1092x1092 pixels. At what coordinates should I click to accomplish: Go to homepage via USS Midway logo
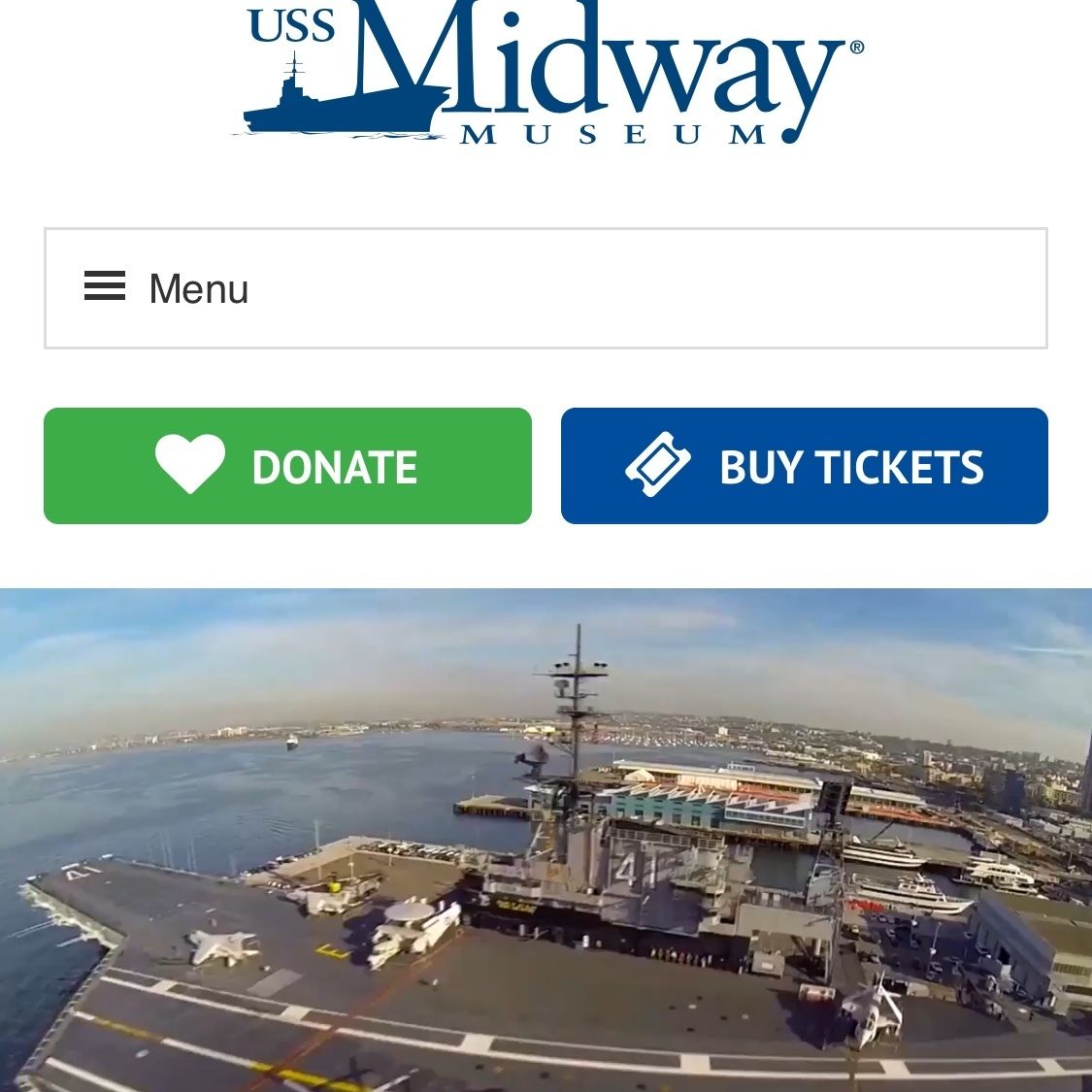(546, 73)
